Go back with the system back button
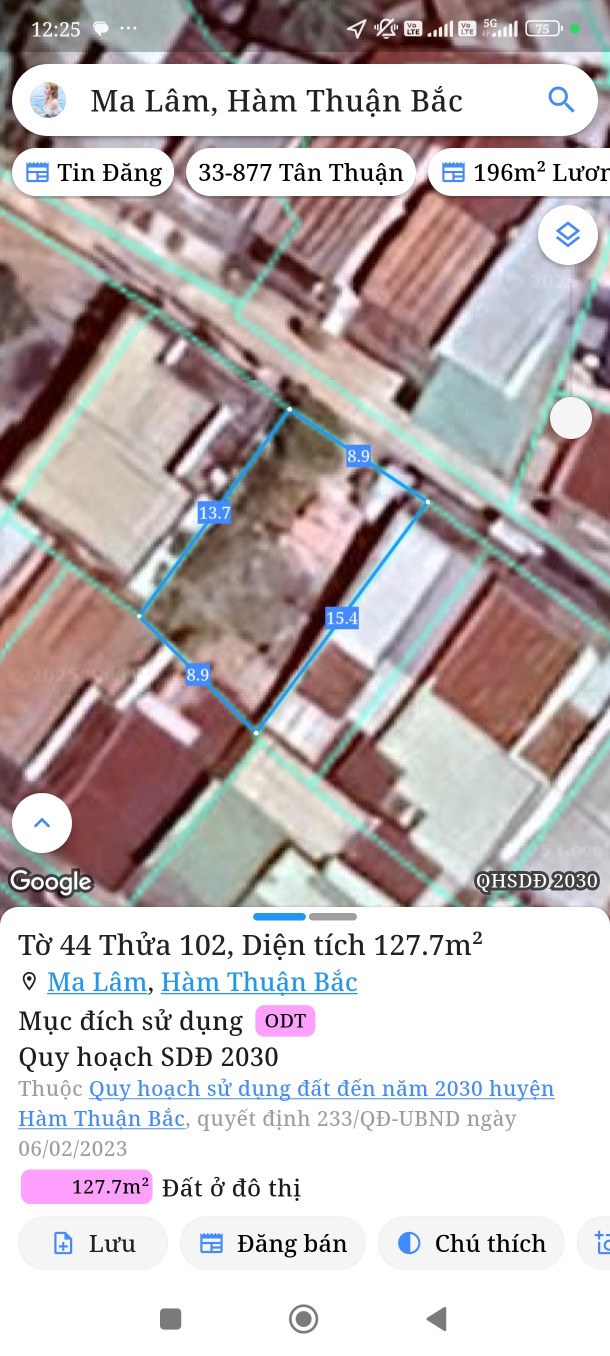The height and width of the screenshot is (1356, 610). (x=436, y=1319)
